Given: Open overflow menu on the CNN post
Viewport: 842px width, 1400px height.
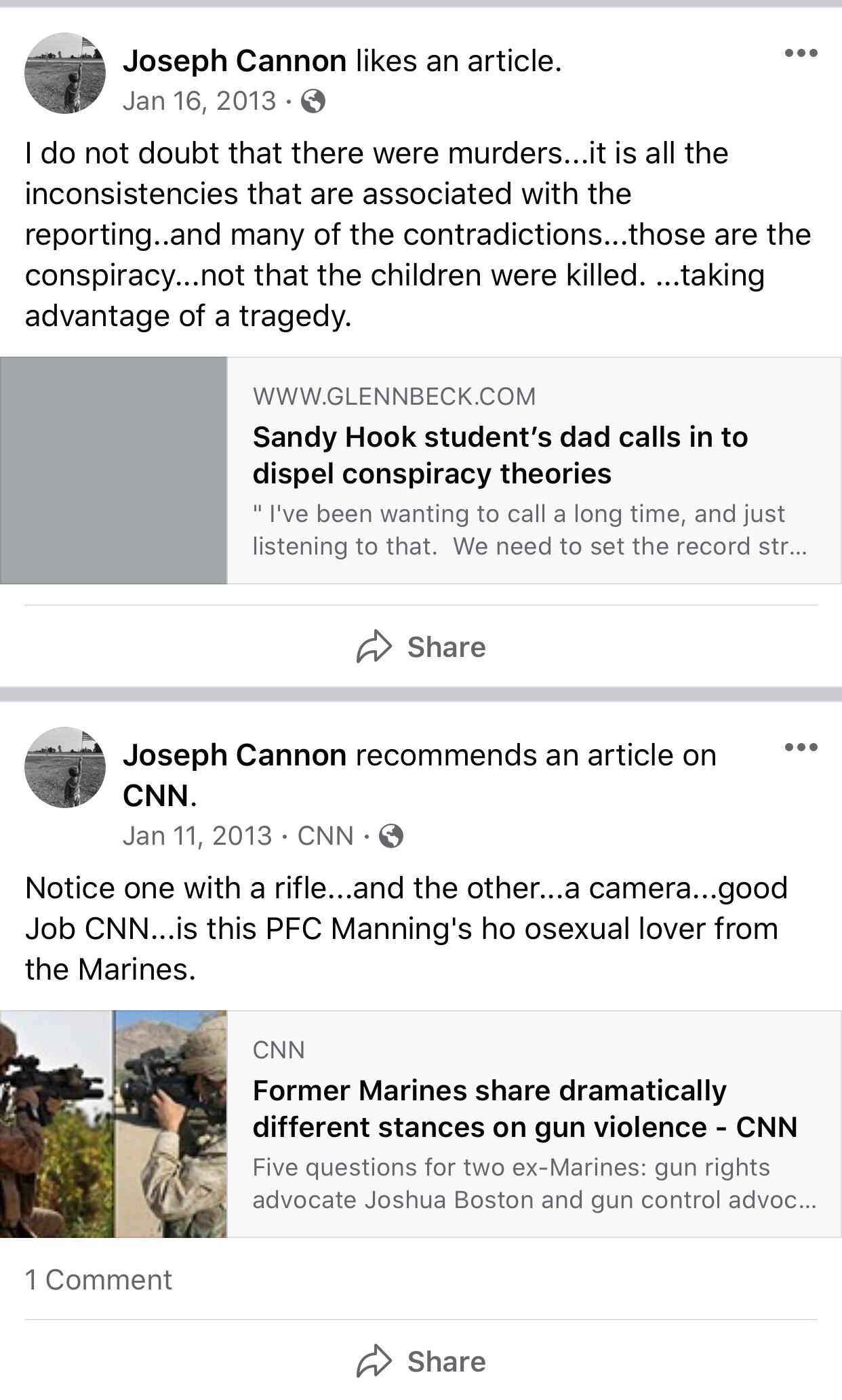Looking at the screenshot, I should click(x=801, y=747).
